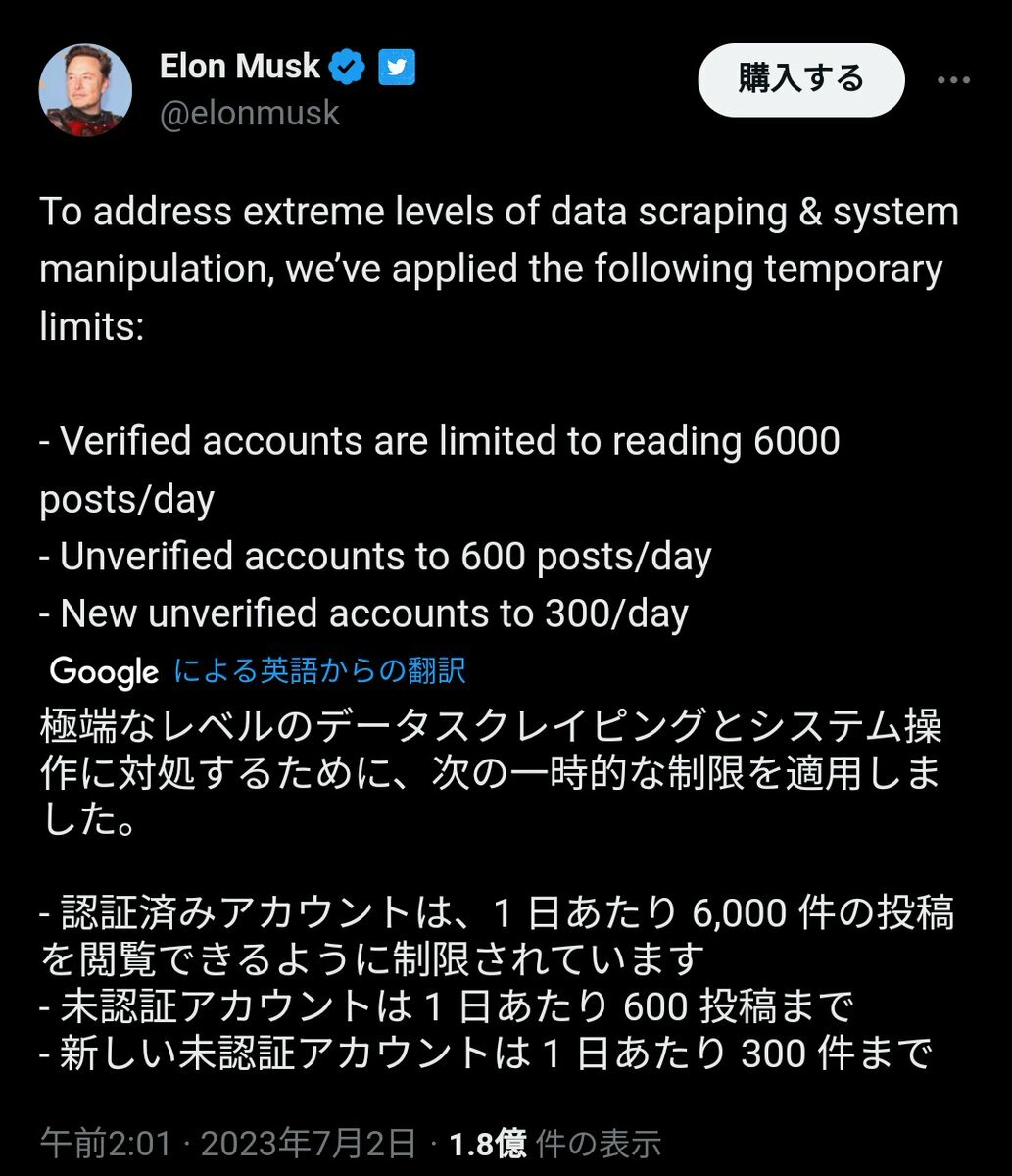Open Elon Musk's profile picture
Viewport: 1012px width, 1176px height.
(85, 90)
